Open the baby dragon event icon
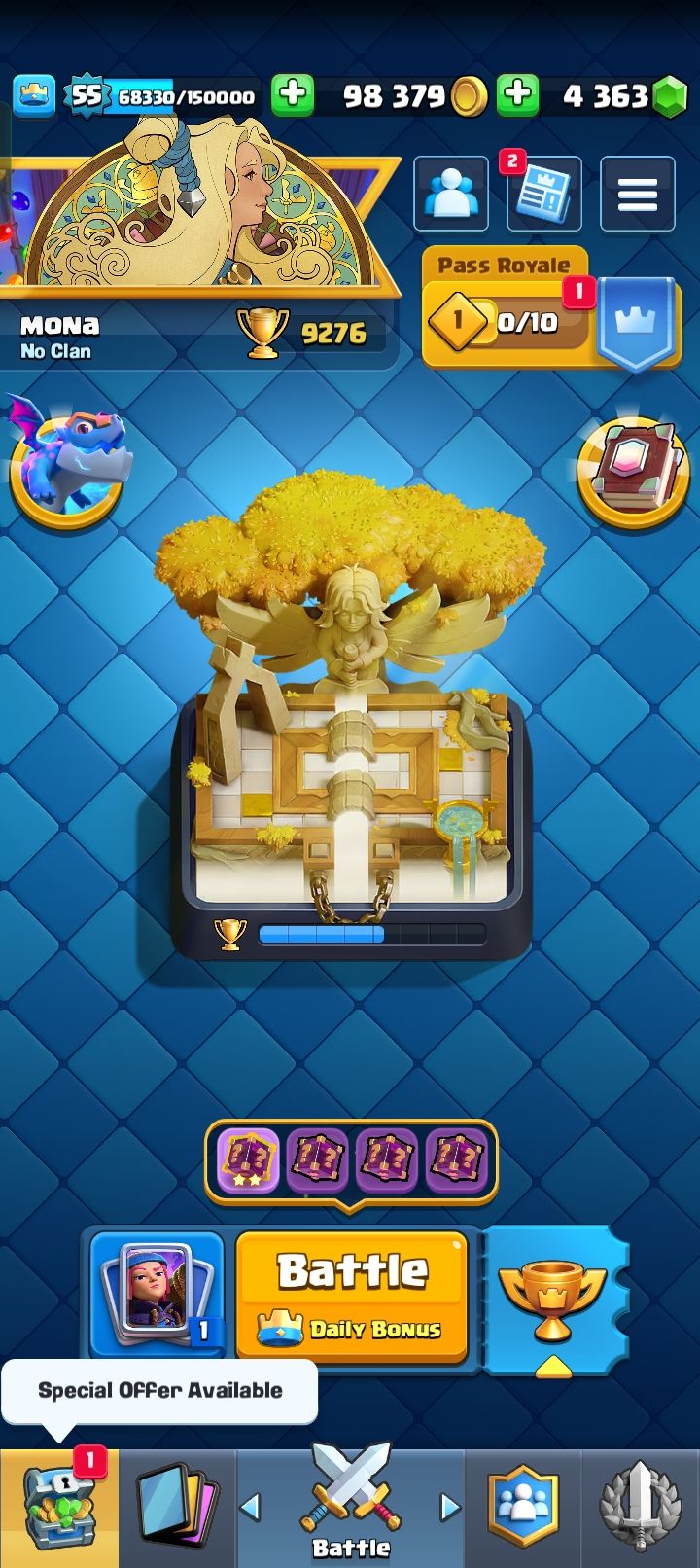The height and width of the screenshot is (1568, 700). (66, 465)
